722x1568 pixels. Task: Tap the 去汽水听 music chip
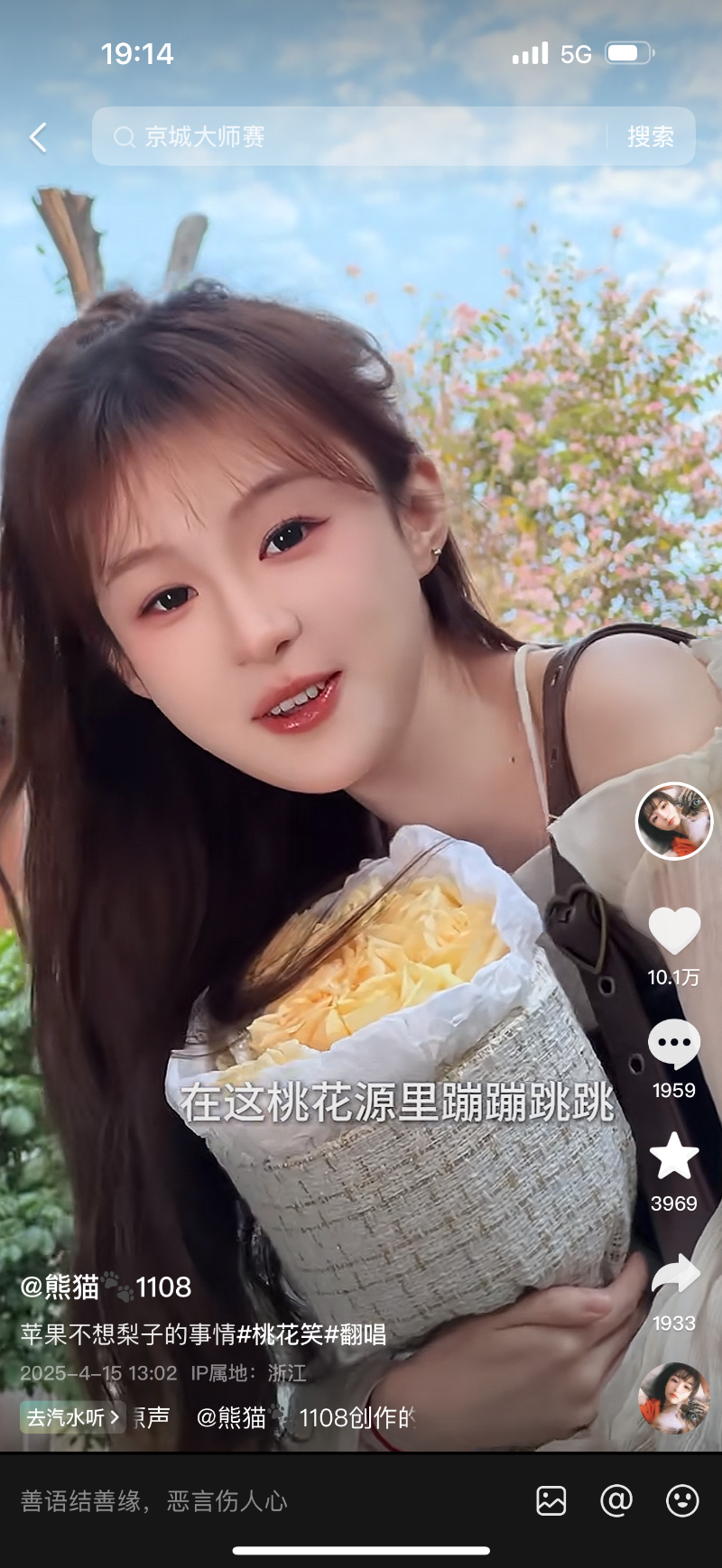[72, 1417]
